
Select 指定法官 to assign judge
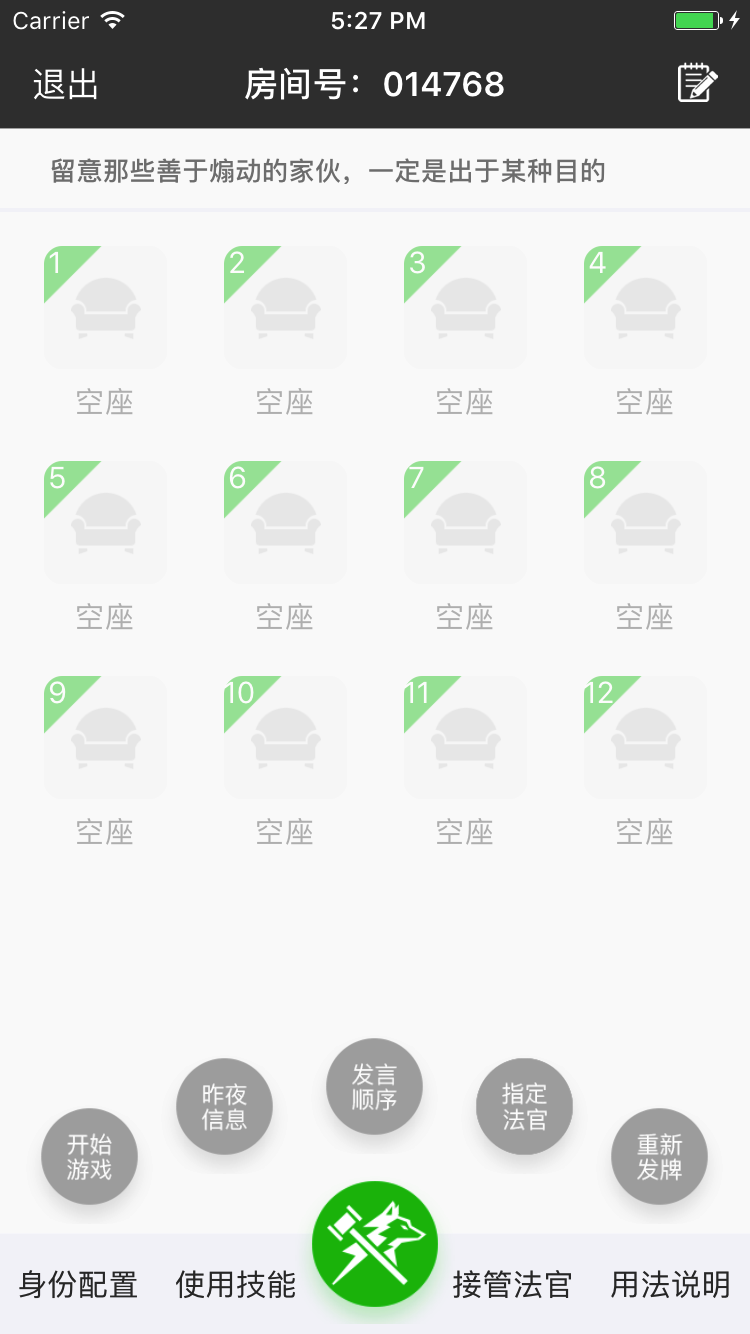click(524, 1105)
